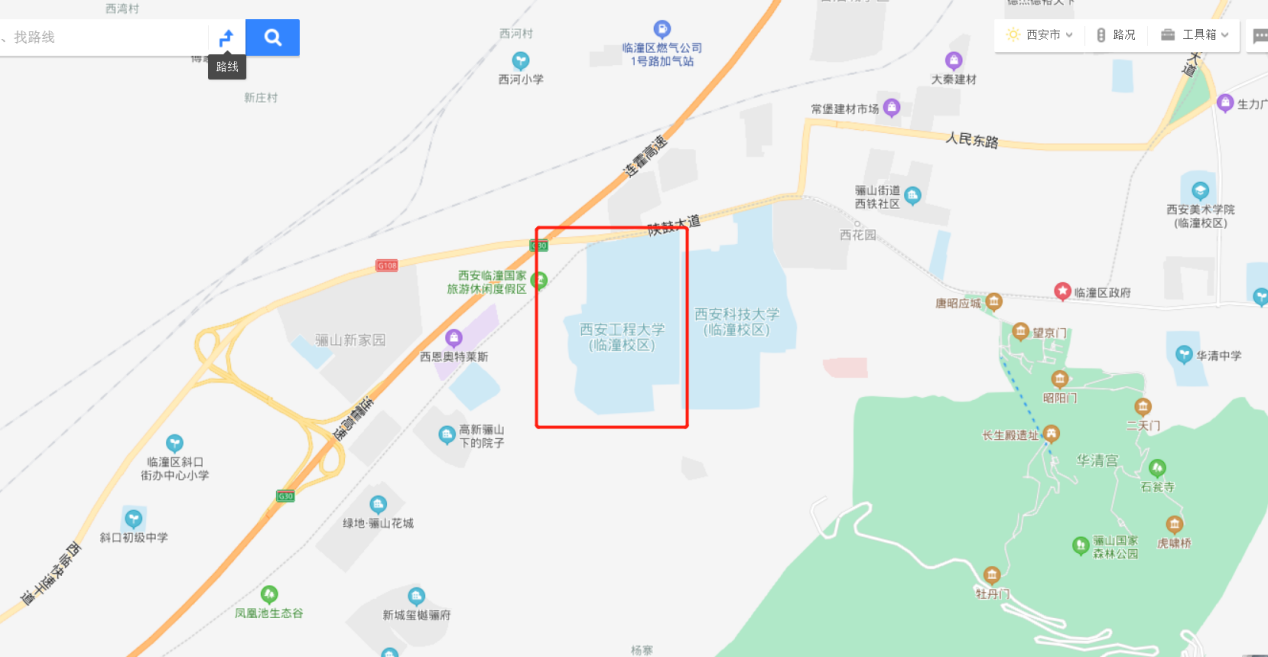Open the 常堡建材市场 marker
1268x657 pixels.
(x=891, y=108)
